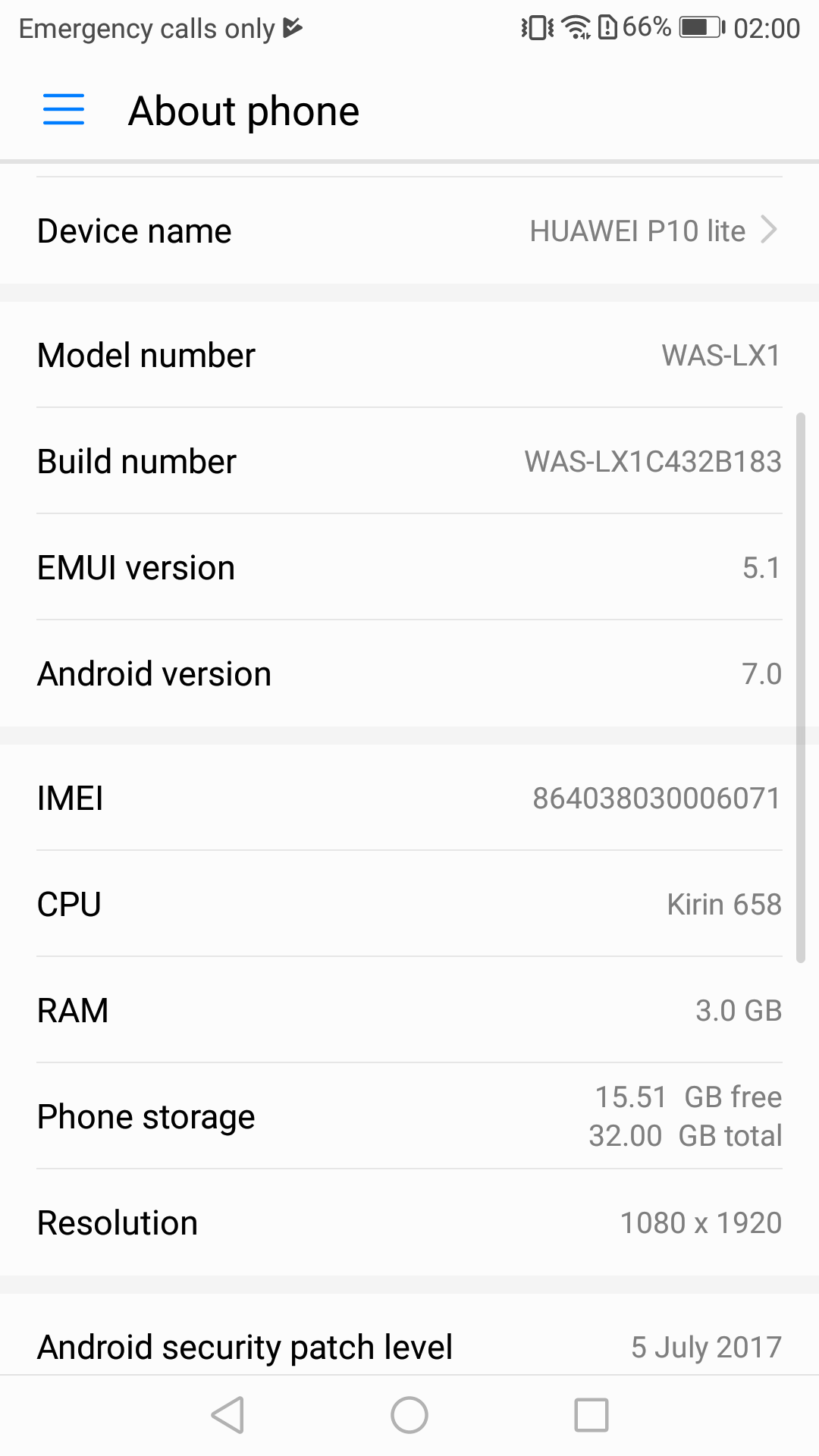The image size is (819, 1456).
Task: Open the hamburger drawer menu
Action: click(x=64, y=110)
